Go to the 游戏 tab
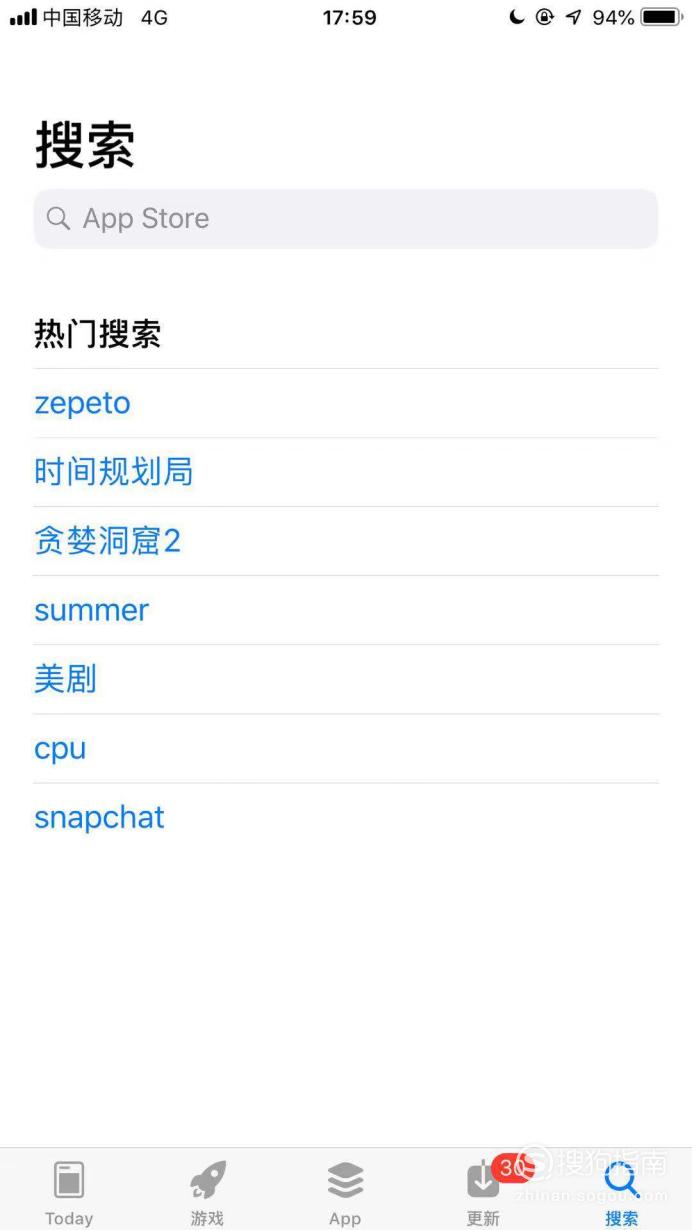This screenshot has height=1230, width=692. (207, 1193)
